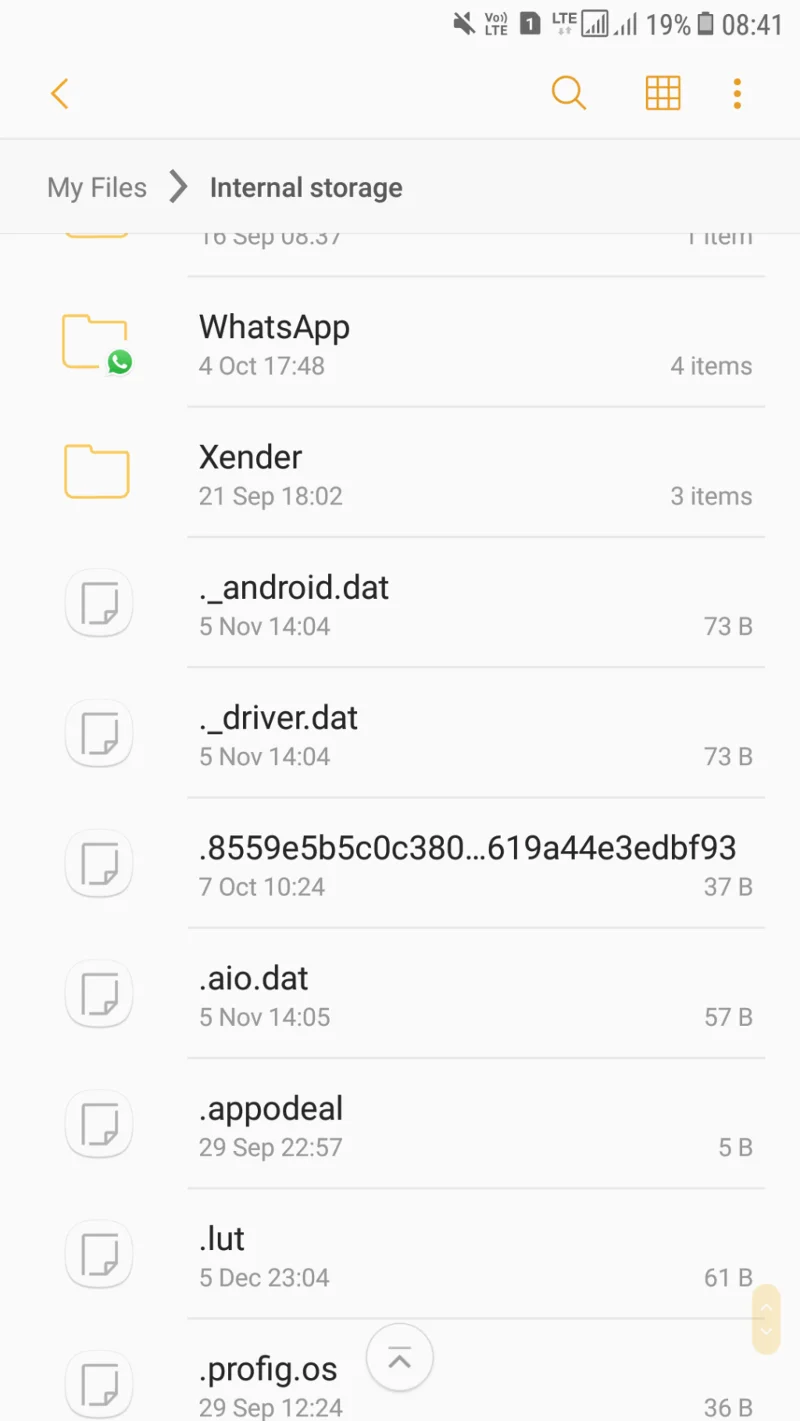The height and width of the screenshot is (1421, 800).
Task: Tap the file icon next to ._driver.dat
Action: (x=98, y=733)
